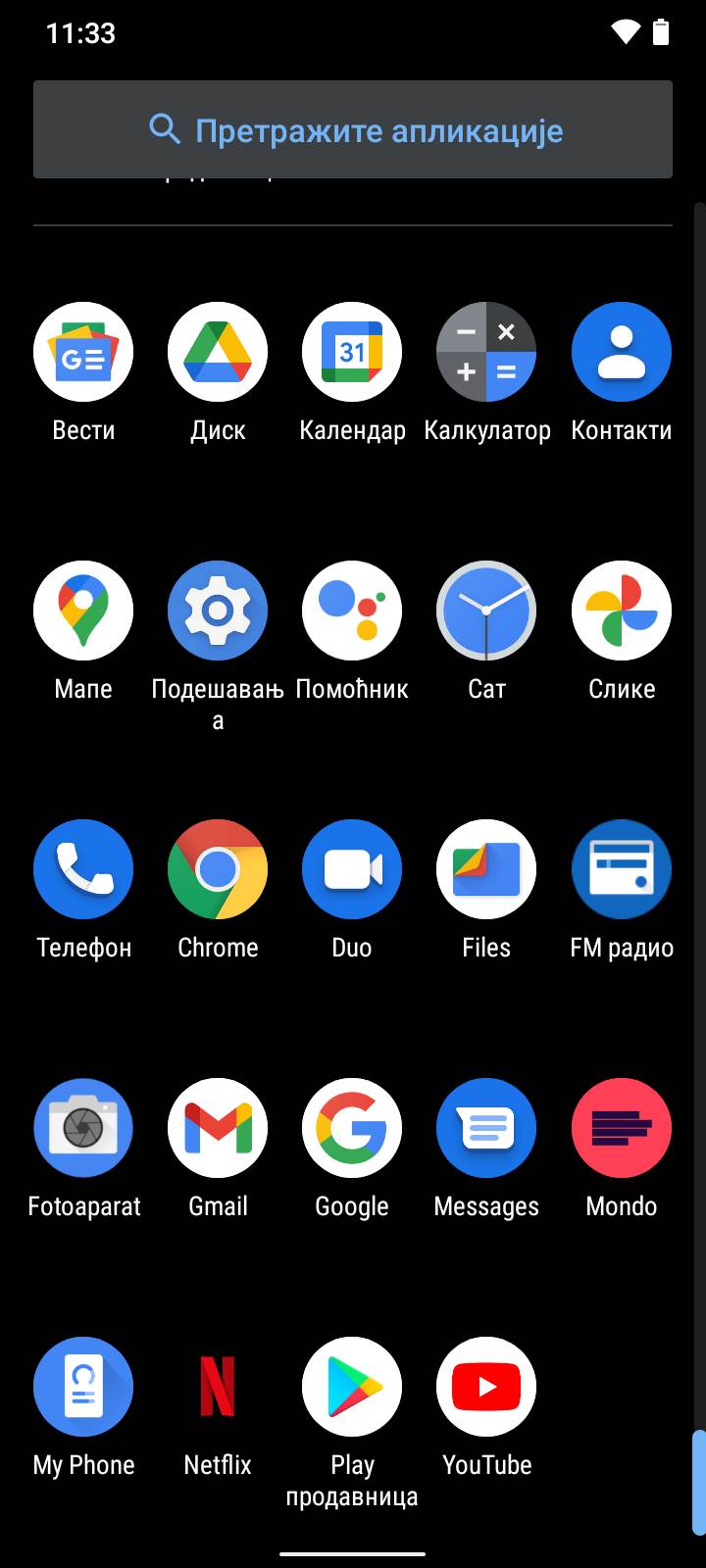This screenshot has height=1568, width=706.
Task: Open the Сат clock app
Action: (486, 611)
